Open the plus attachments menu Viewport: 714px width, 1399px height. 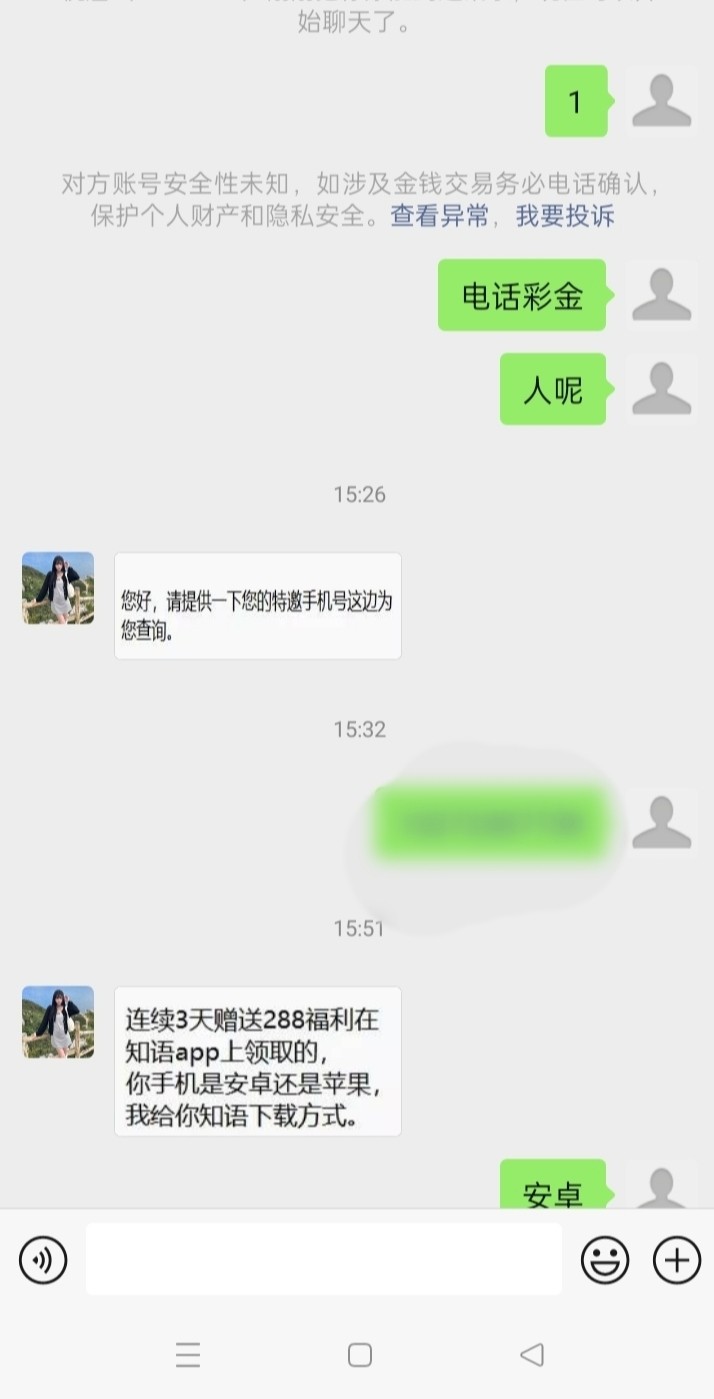[677, 1259]
